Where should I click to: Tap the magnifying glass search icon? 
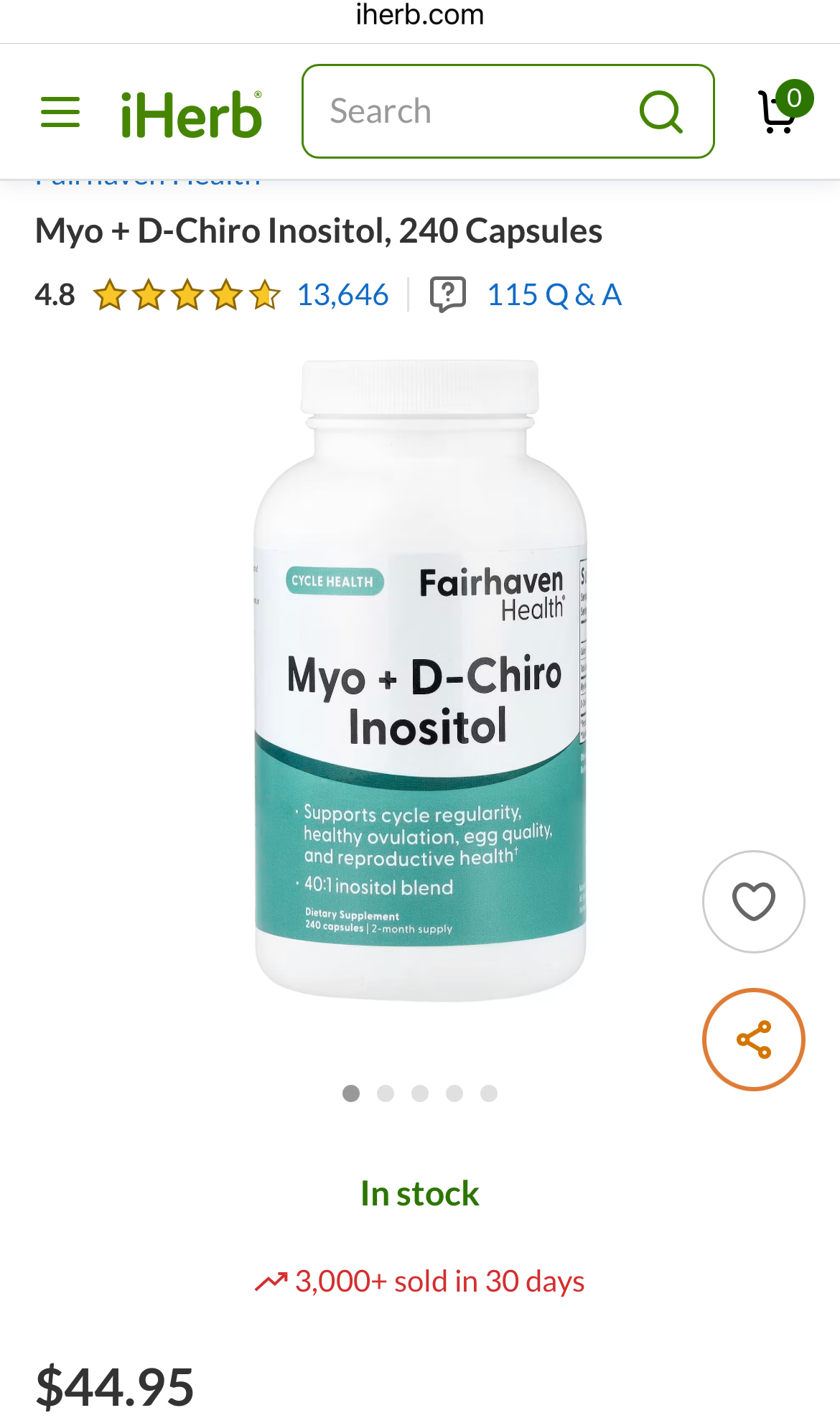661,112
